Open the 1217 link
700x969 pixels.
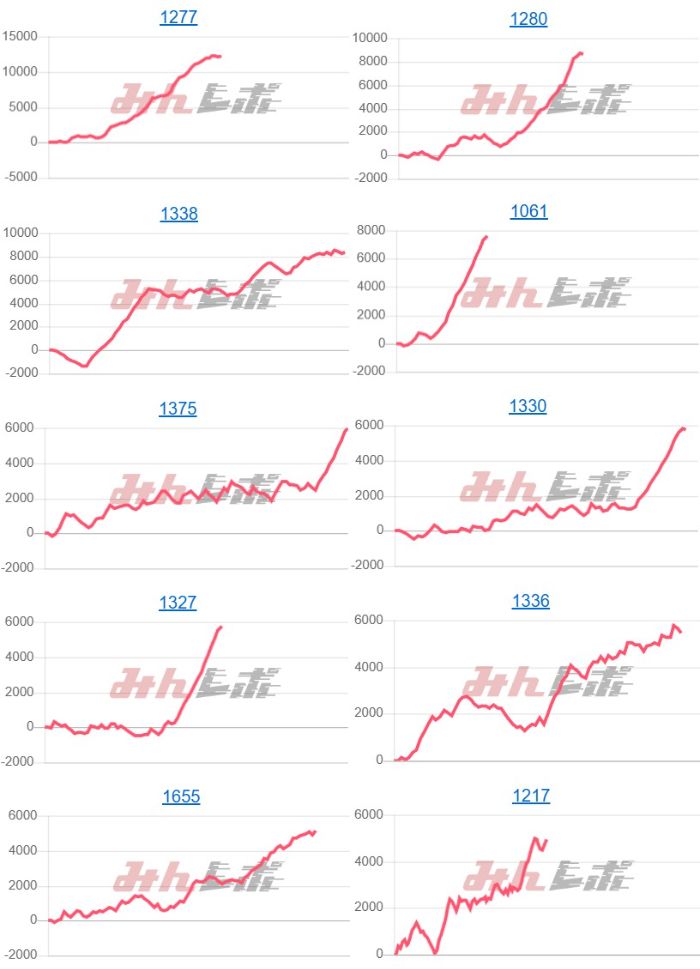click(530, 796)
